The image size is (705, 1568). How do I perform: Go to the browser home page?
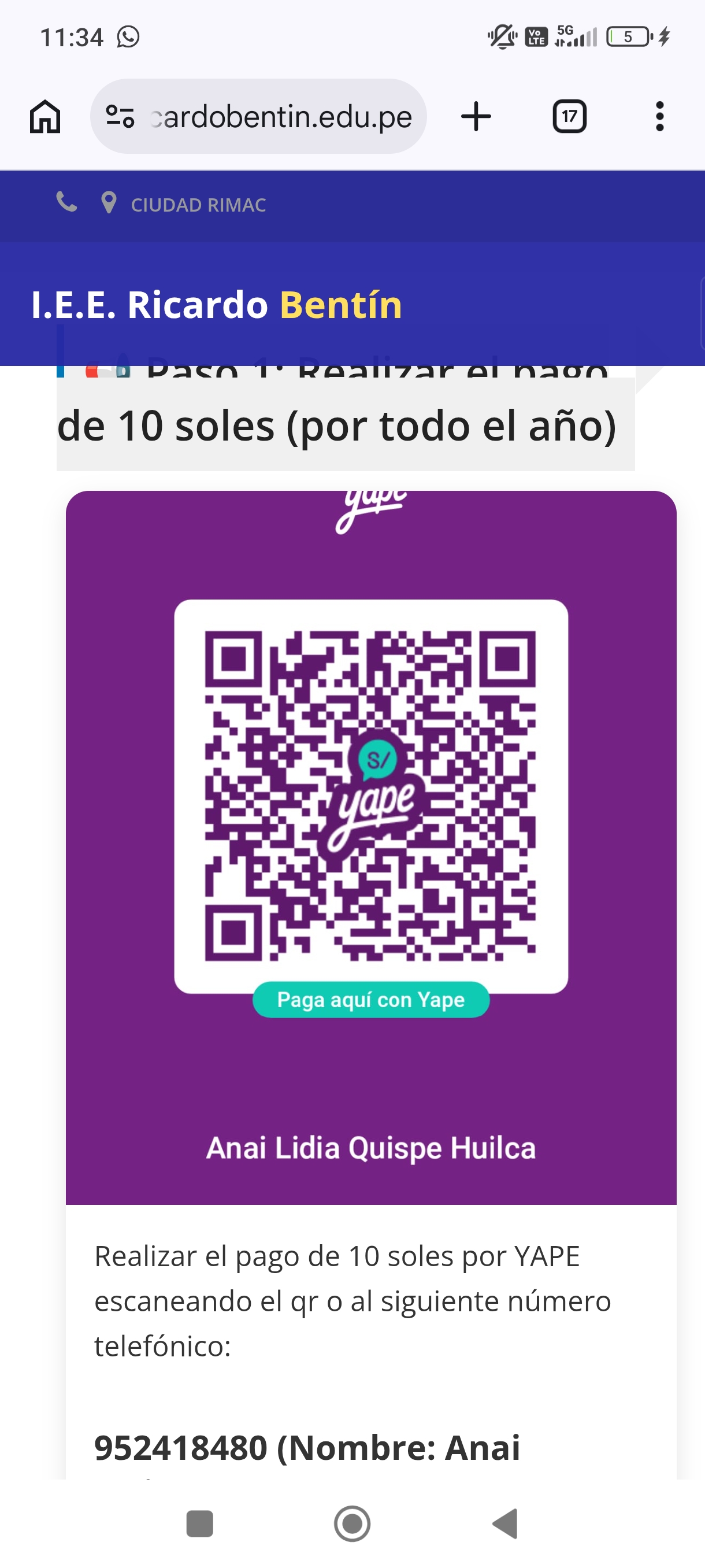click(x=45, y=116)
